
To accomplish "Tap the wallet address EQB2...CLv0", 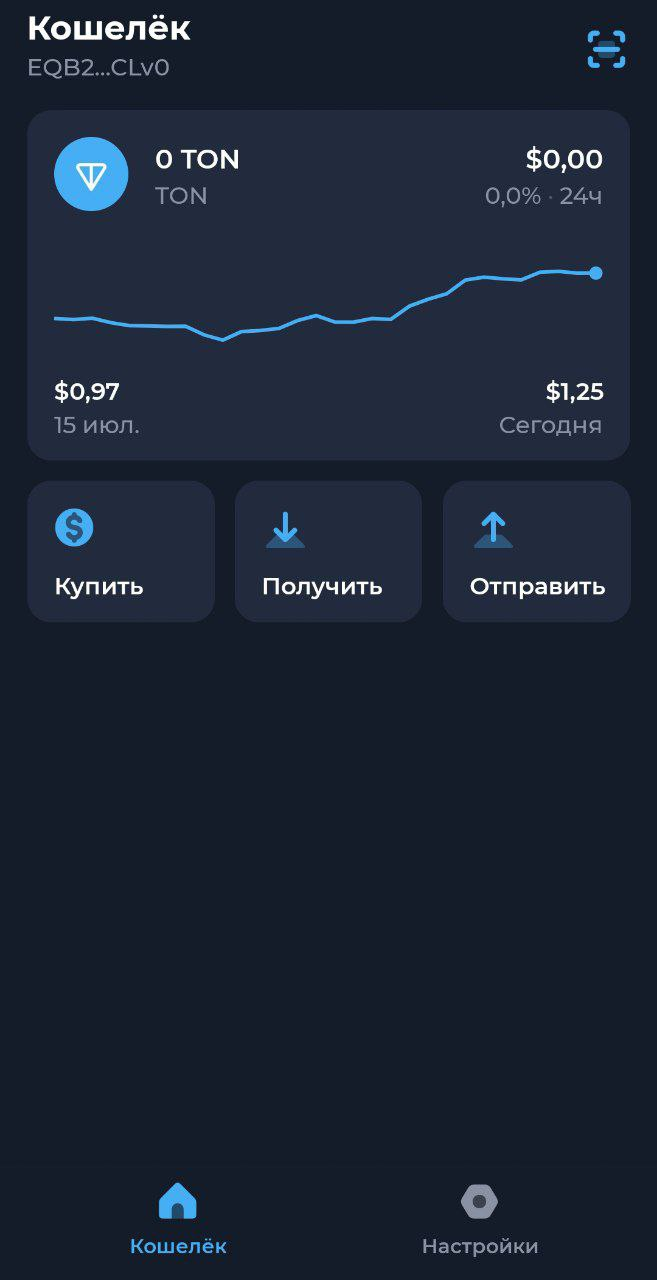I will pos(98,68).
